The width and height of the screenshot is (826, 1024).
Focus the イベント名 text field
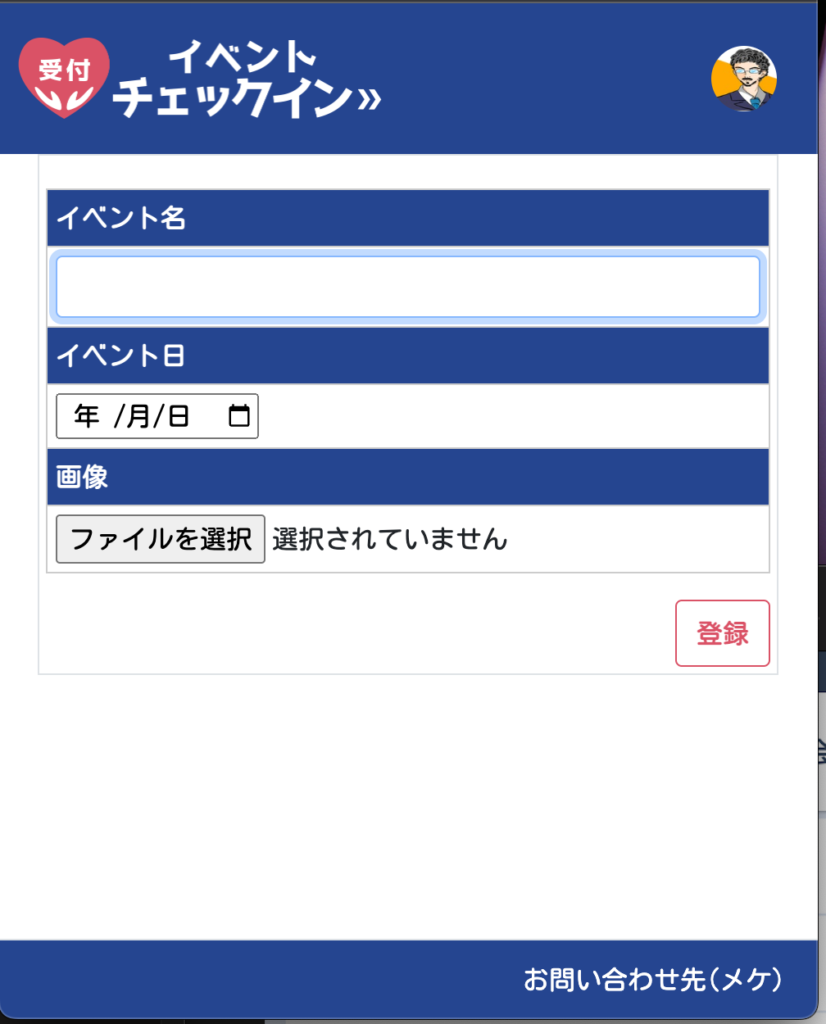[407, 287]
